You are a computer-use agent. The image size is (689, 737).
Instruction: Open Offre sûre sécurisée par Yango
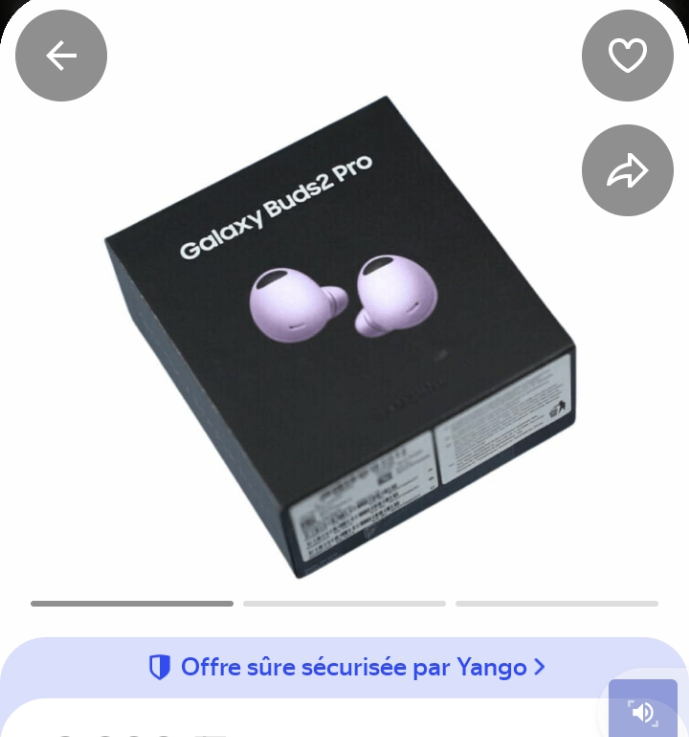pyautogui.click(x=345, y=667)
